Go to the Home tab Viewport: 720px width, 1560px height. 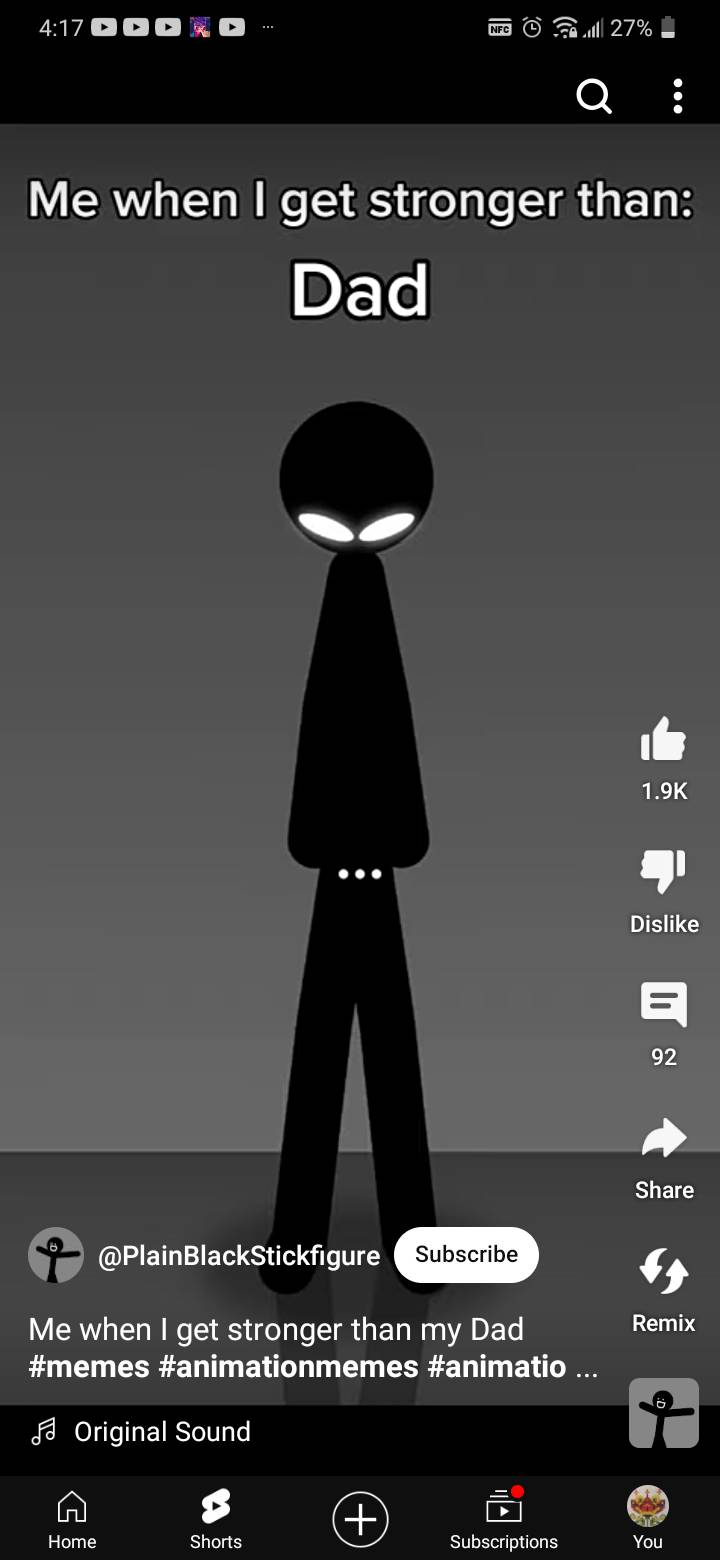tap(72, 1518)
